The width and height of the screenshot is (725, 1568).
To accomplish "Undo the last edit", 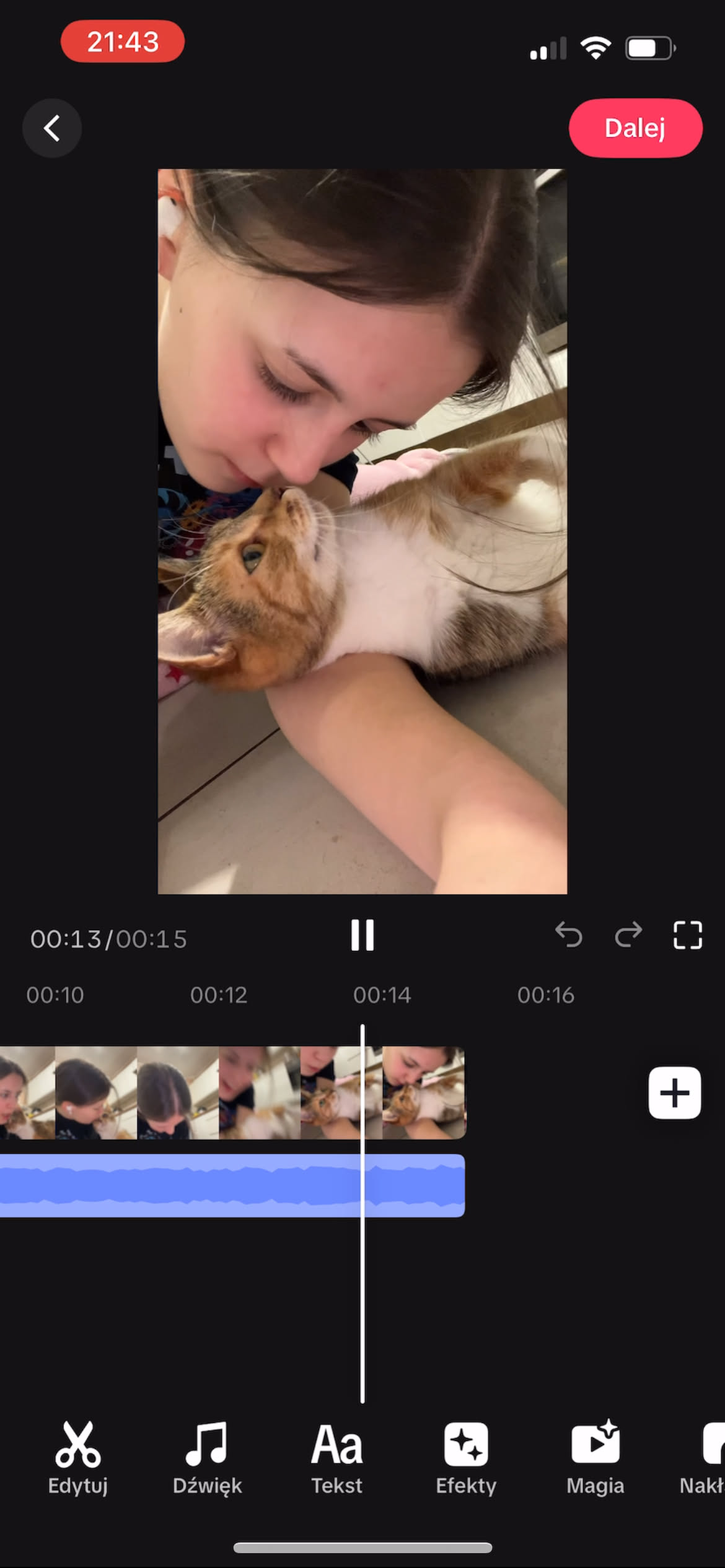I will (x=568, y=935).
